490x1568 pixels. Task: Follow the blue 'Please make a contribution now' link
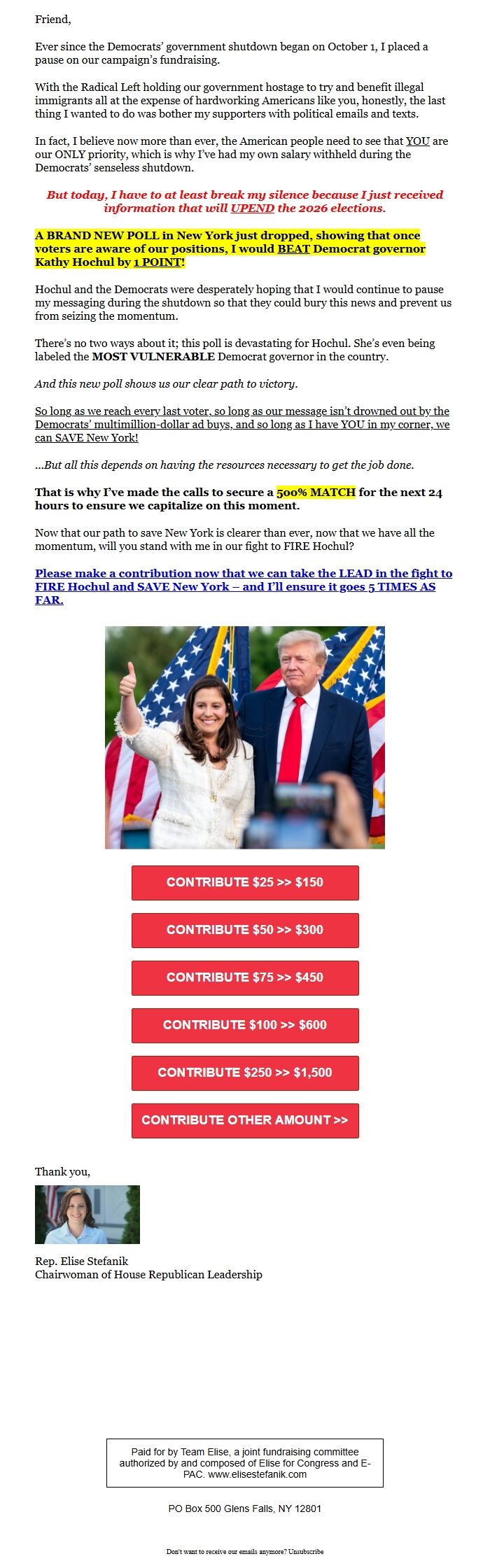click(x=244, y=586)
